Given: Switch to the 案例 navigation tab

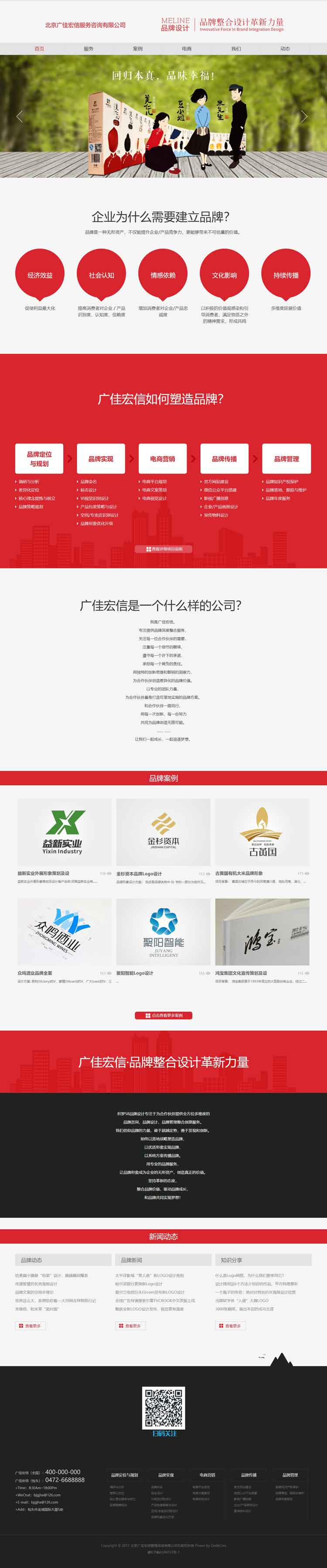Looking at the screenshot, I should point(138,49).
